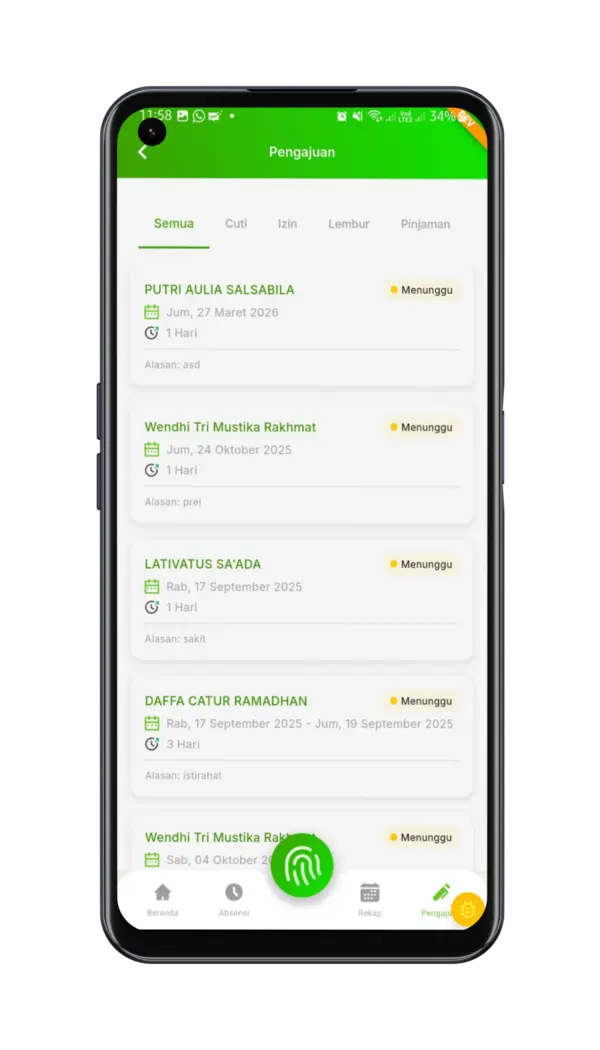This screenshot has width=600, height=1050.
Task: Switch to the Izin tab
Action: point(287,224)
